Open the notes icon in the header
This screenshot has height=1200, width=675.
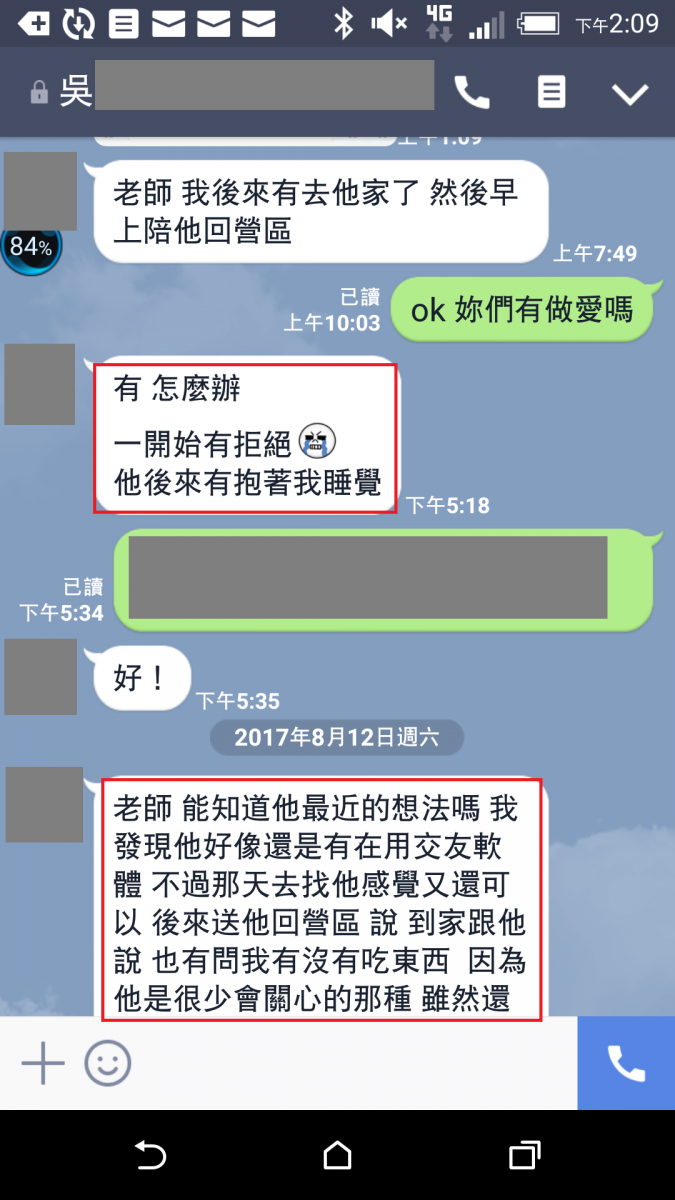[551, 93]
